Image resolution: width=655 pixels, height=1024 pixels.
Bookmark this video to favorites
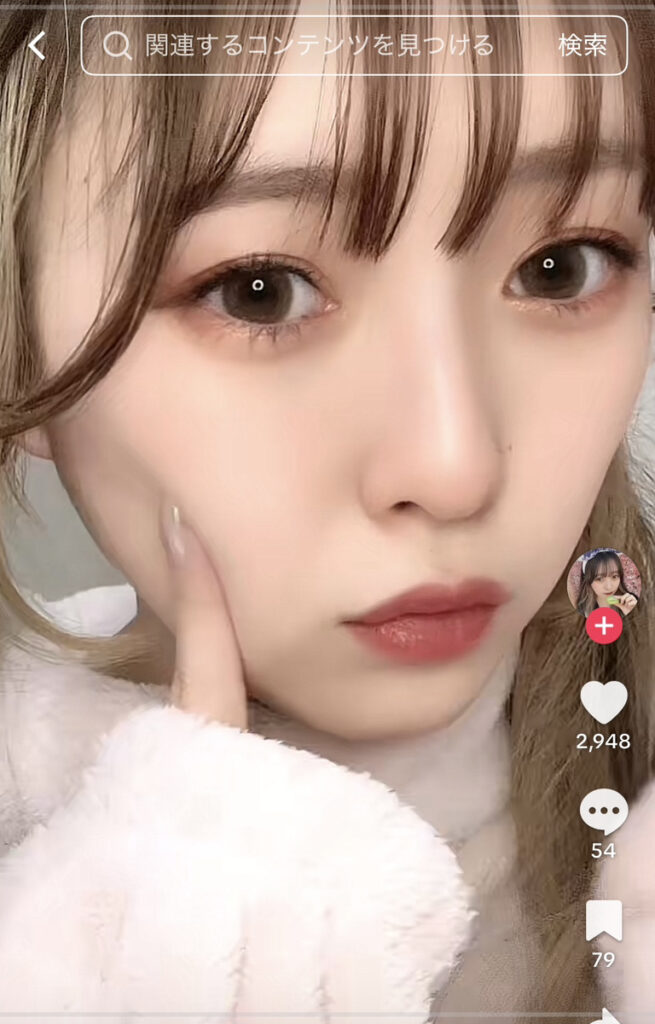(603, 920)
